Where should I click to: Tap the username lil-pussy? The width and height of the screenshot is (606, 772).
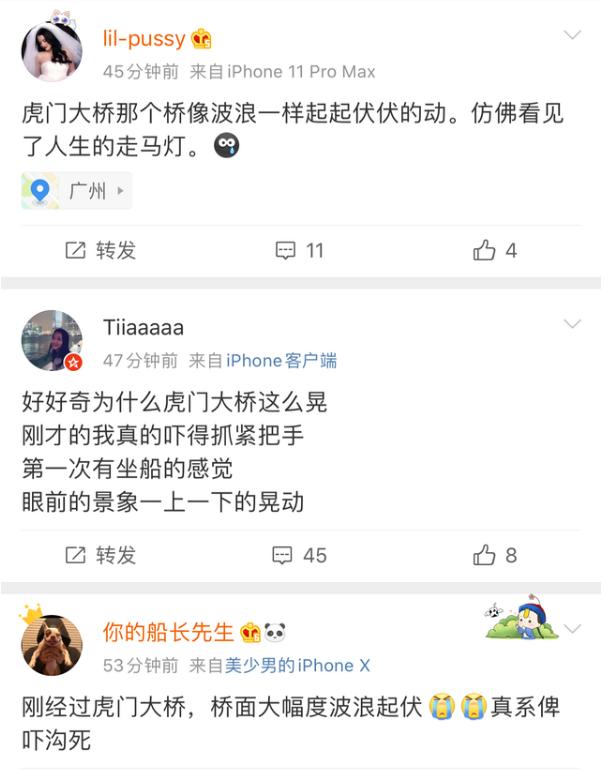[x=144, y=39]
